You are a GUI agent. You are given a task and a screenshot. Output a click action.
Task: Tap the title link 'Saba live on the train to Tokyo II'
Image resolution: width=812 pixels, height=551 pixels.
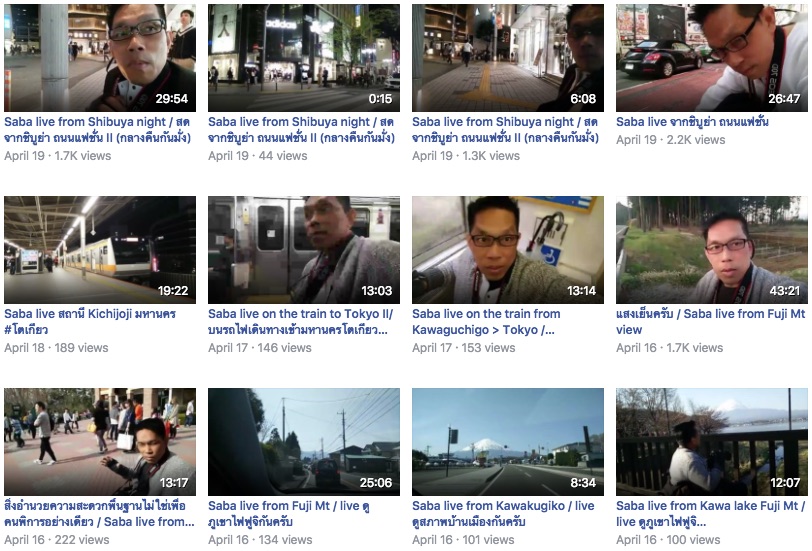pos(300,314)
